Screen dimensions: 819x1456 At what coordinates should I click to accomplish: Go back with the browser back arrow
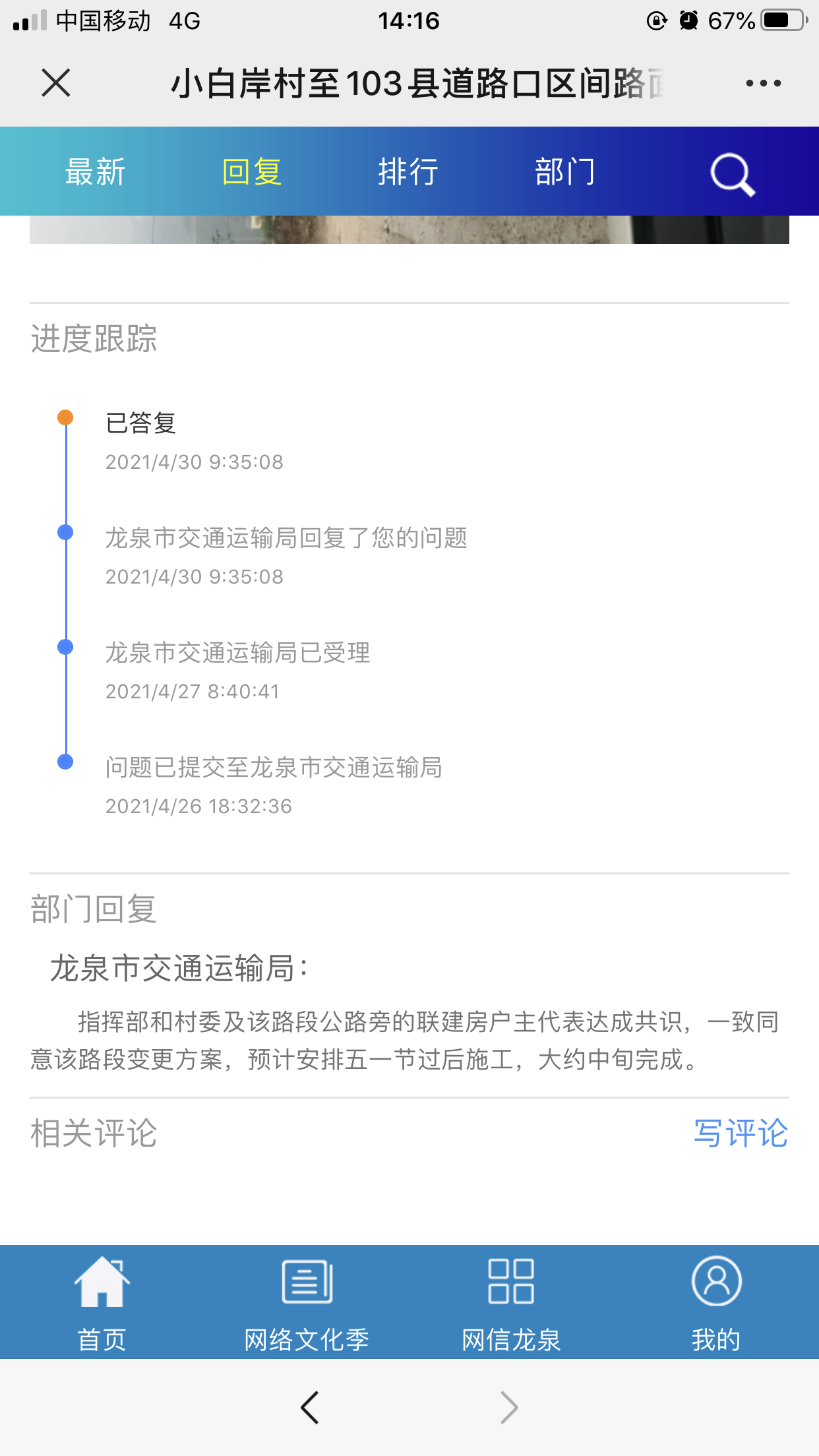coord(309,1407)
